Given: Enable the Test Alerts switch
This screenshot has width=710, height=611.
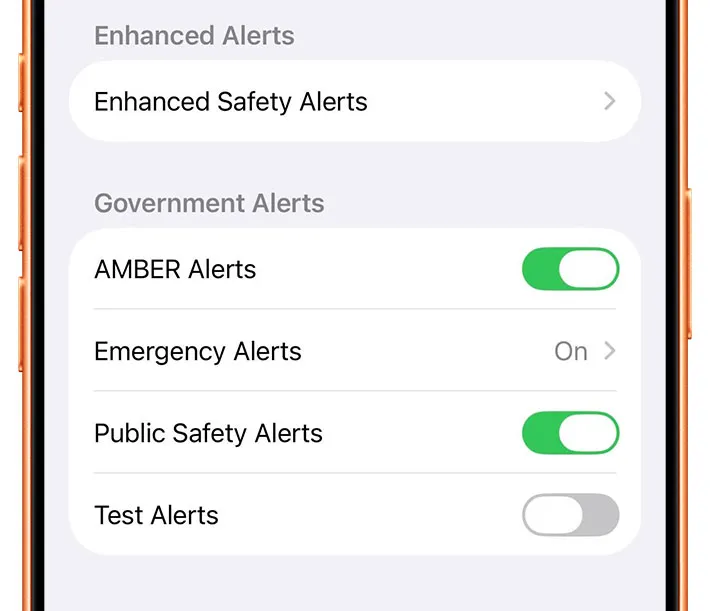Looking at the screenshot, I should pyautogui.click(x=570, y=515).
